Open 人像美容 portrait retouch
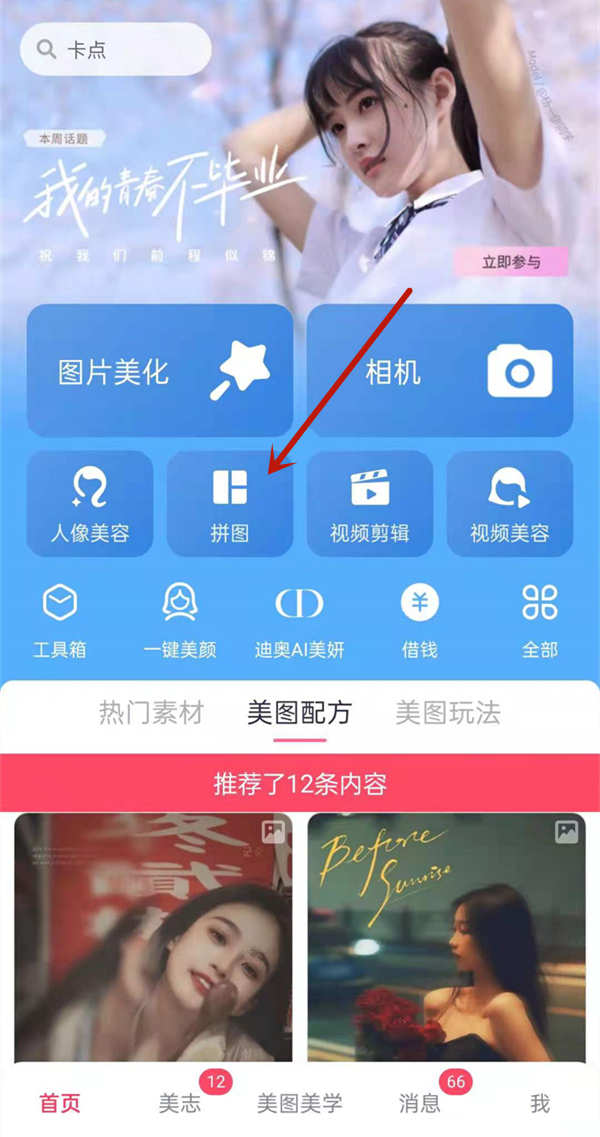The height and width of the screenshot is (1137, 600). (90, 504)
